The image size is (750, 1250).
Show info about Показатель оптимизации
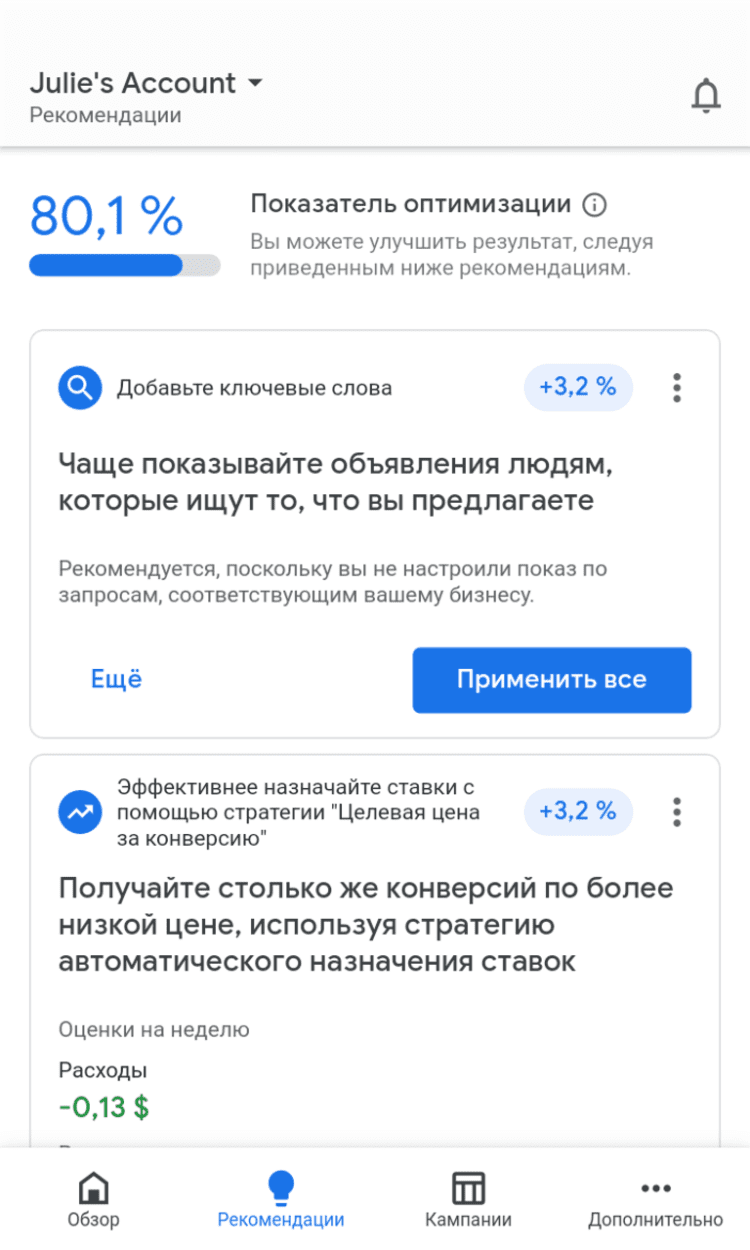coord(595,206)
